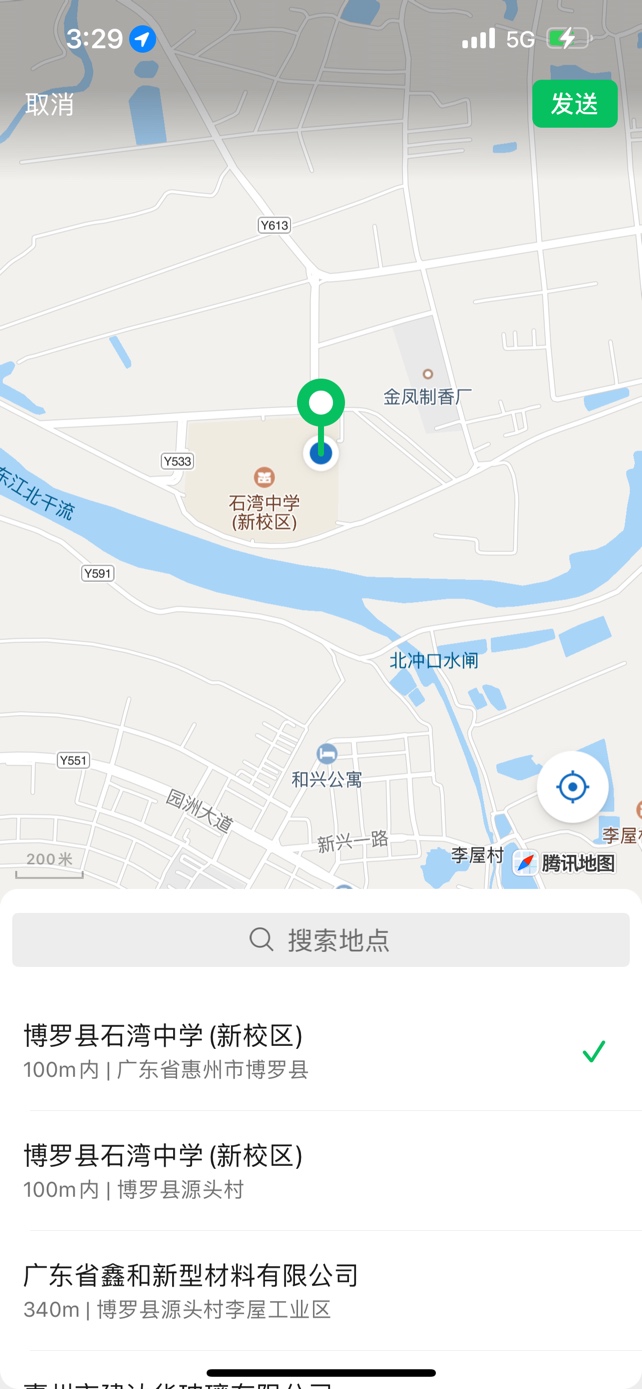Choose 博罗县石湾中学 at 博罗县源头村
This screenshot has height=1389, width=642.
(x=300, y=1171)
